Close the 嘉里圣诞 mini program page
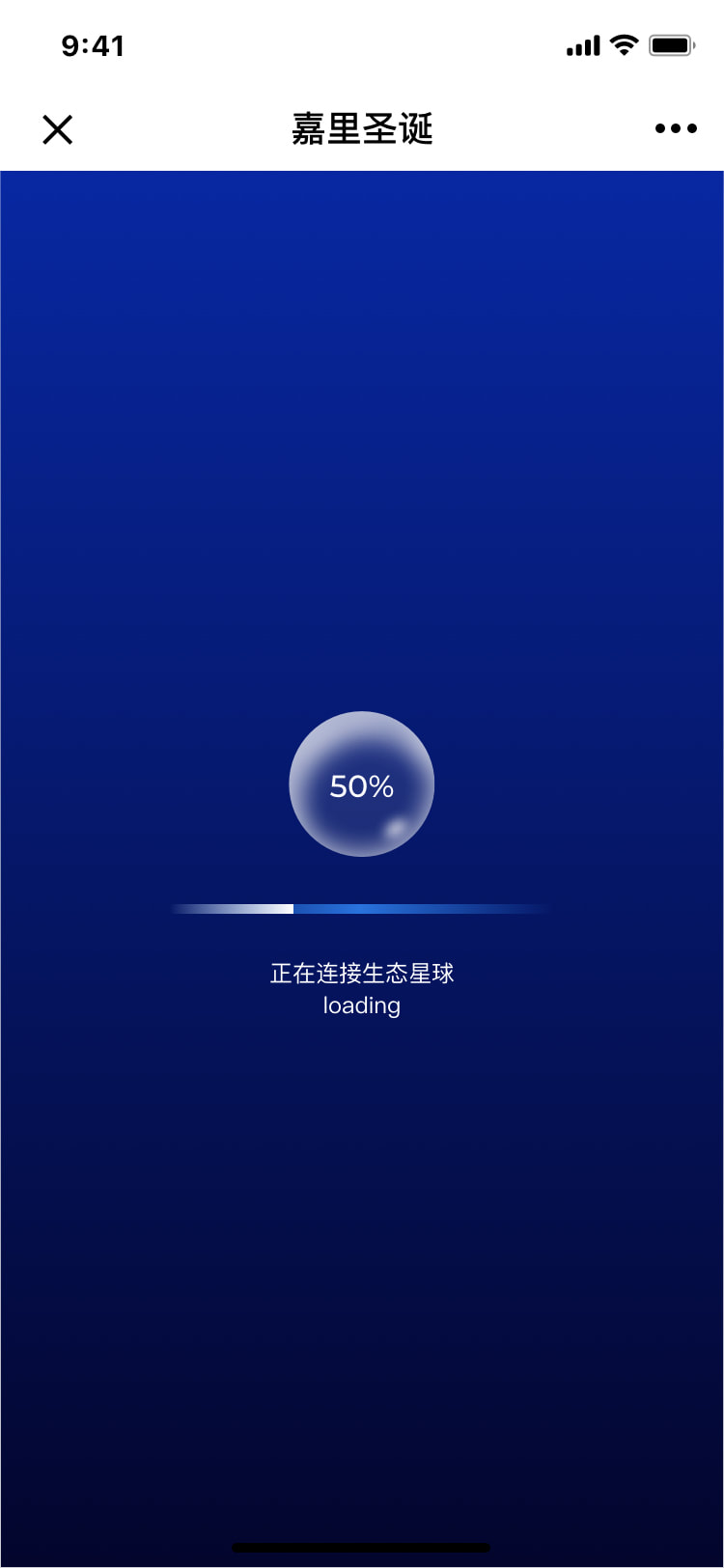The width and height of the screenshot is (724, 1568). coord(58,129)
